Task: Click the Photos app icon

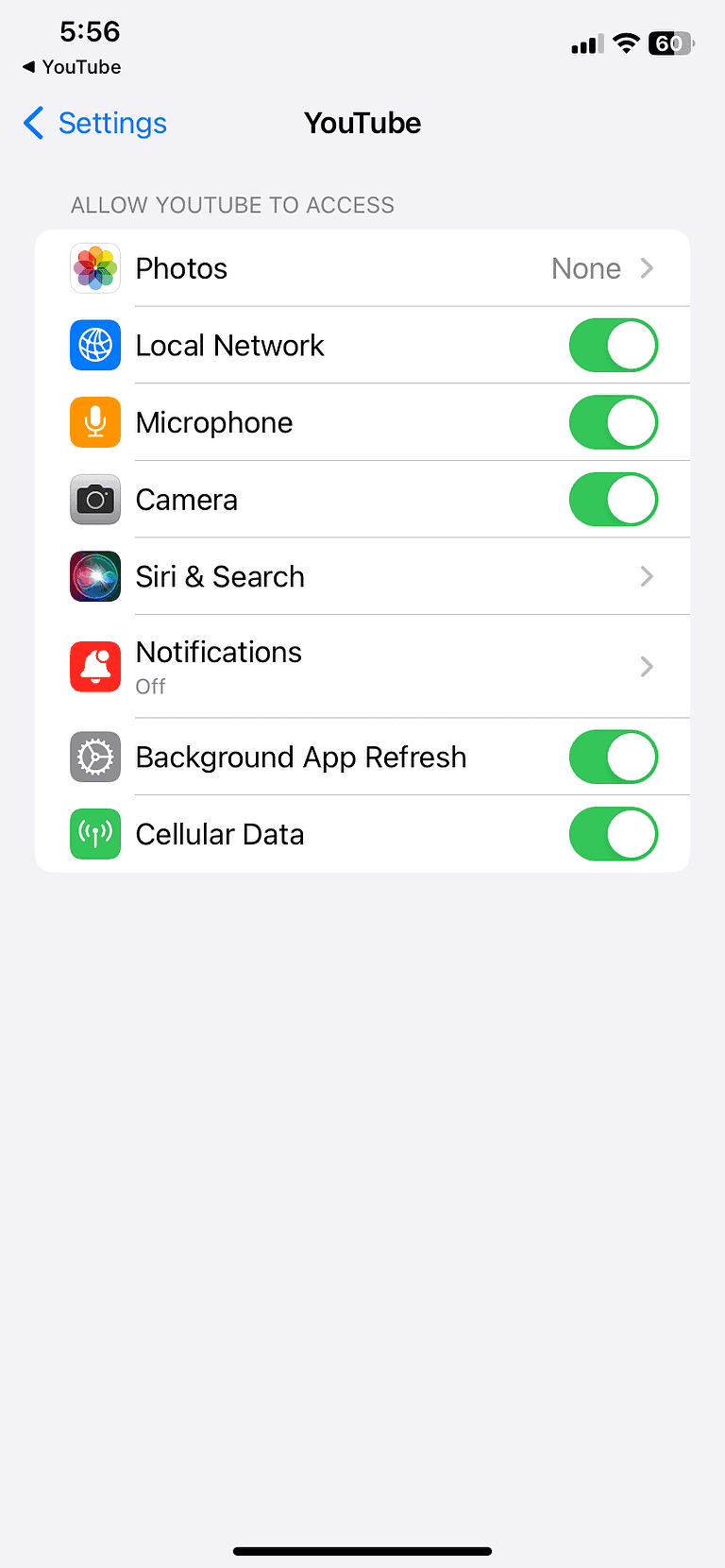Action: pos(94,268)
